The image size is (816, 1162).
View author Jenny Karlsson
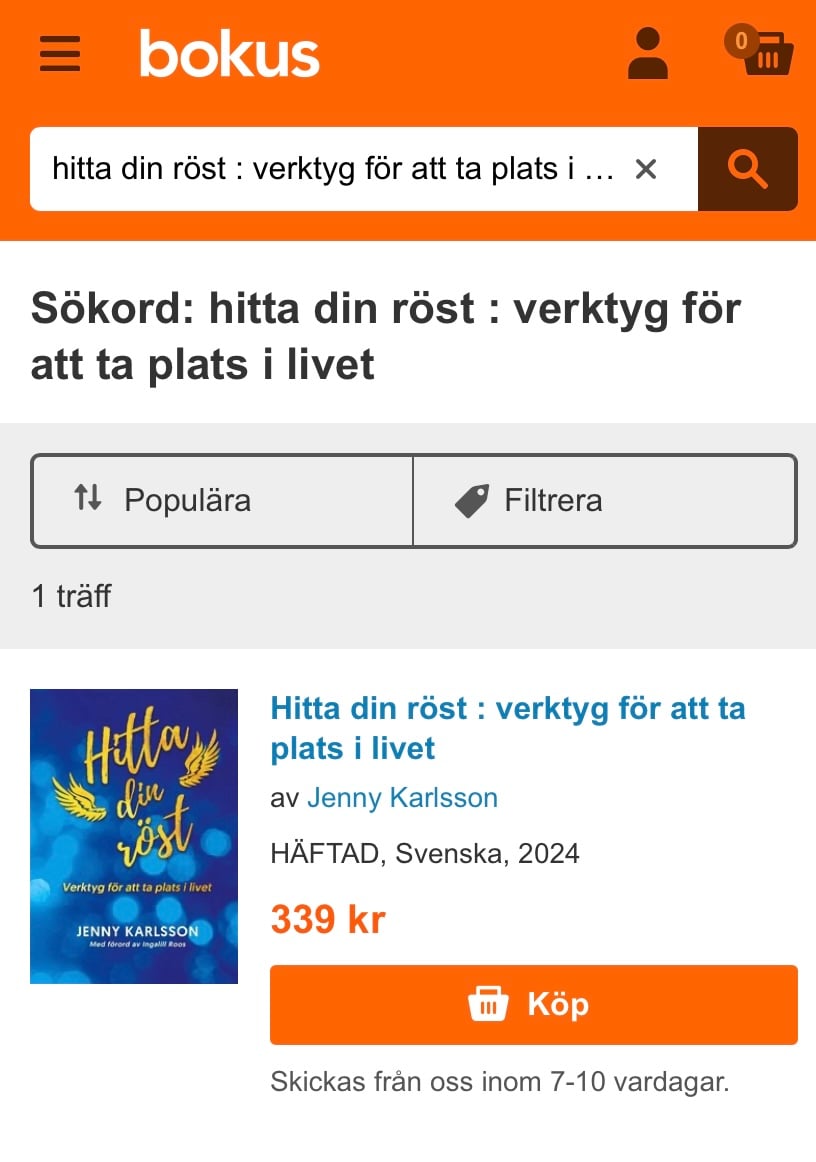coord(402,798)
